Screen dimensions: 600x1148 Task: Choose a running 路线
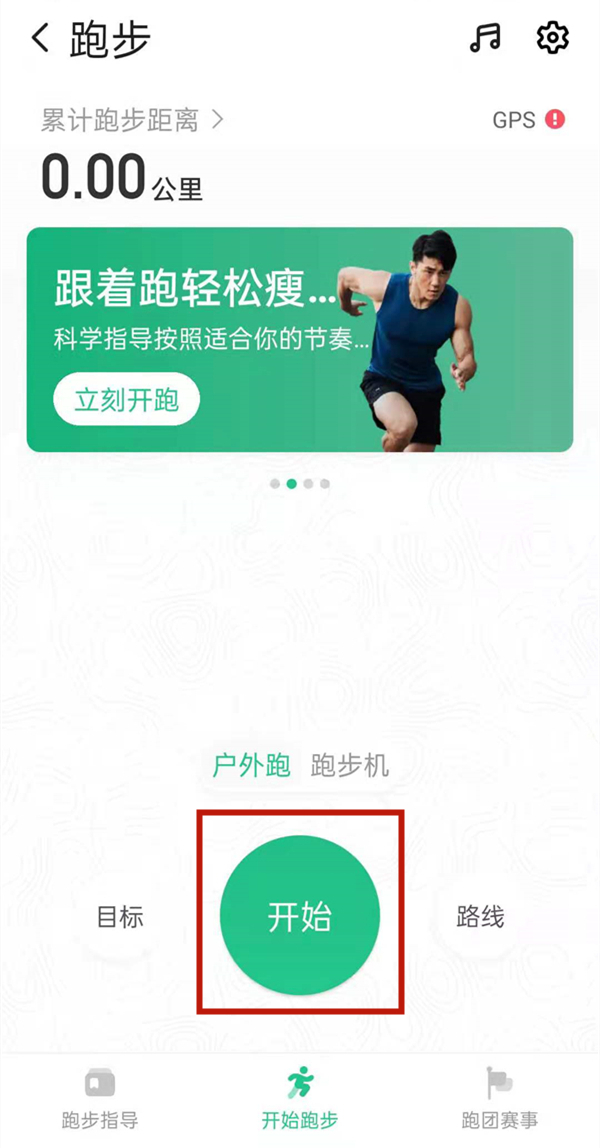click(480, 917)
